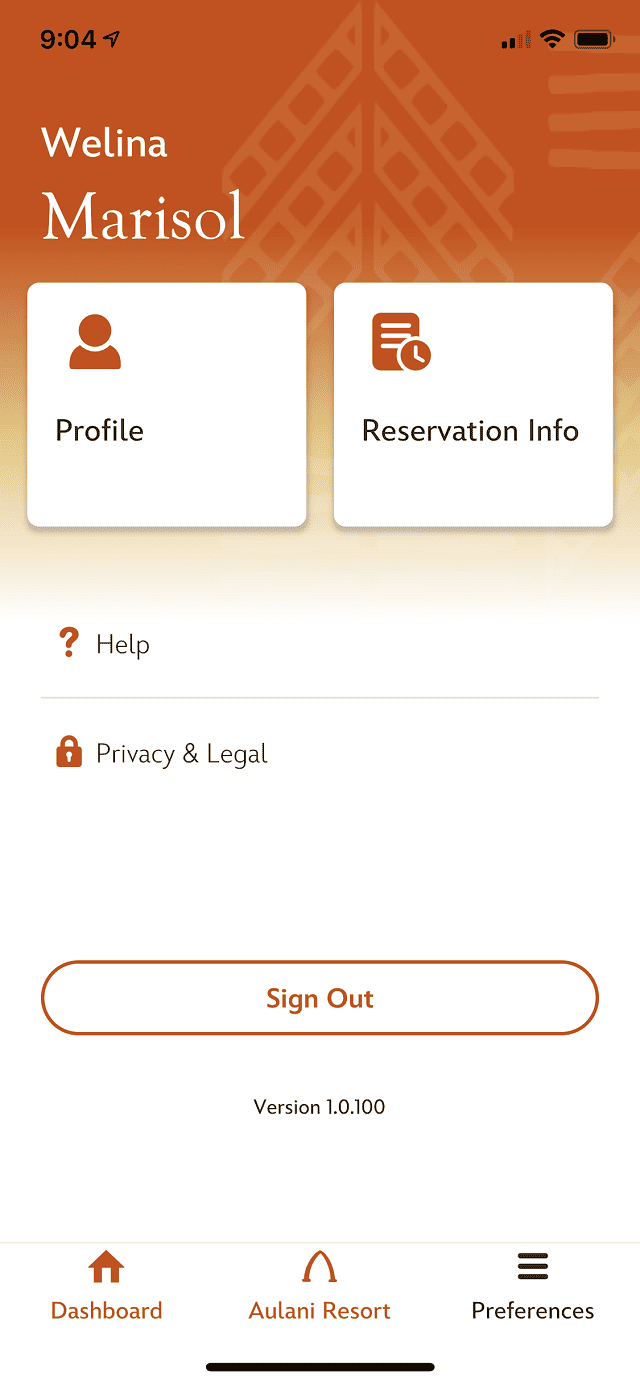The image size is (640, 1385).
Task: Open the Help row
Action: pos(320,644)
